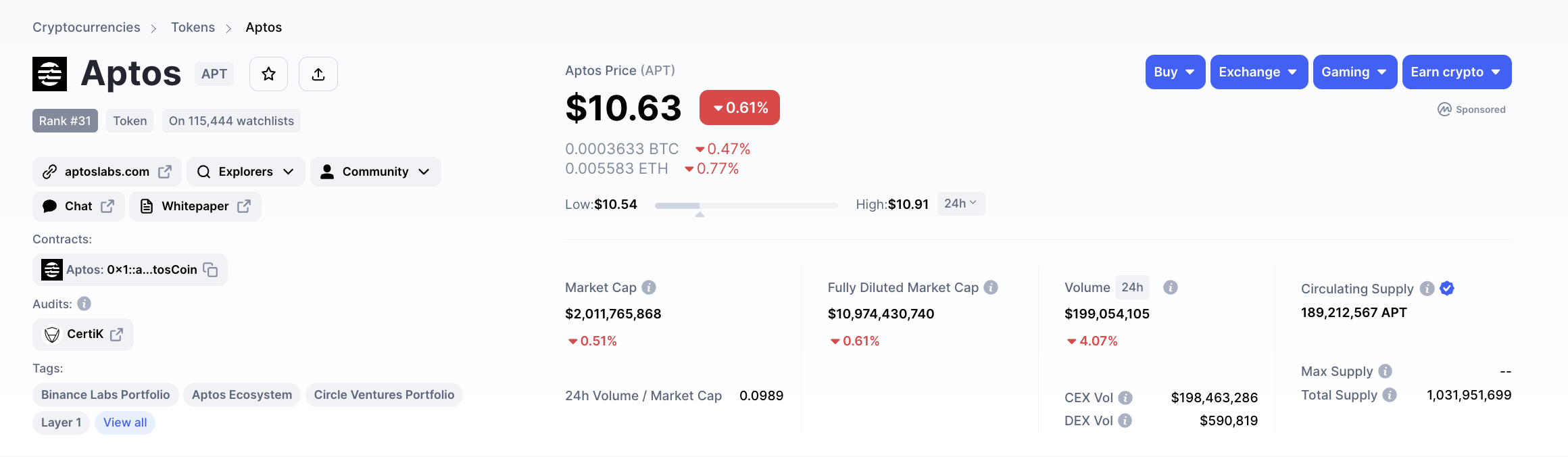Show Market Cap info tooltip
The width and height of the screenshot is (1568, 457).
point(649,287)
